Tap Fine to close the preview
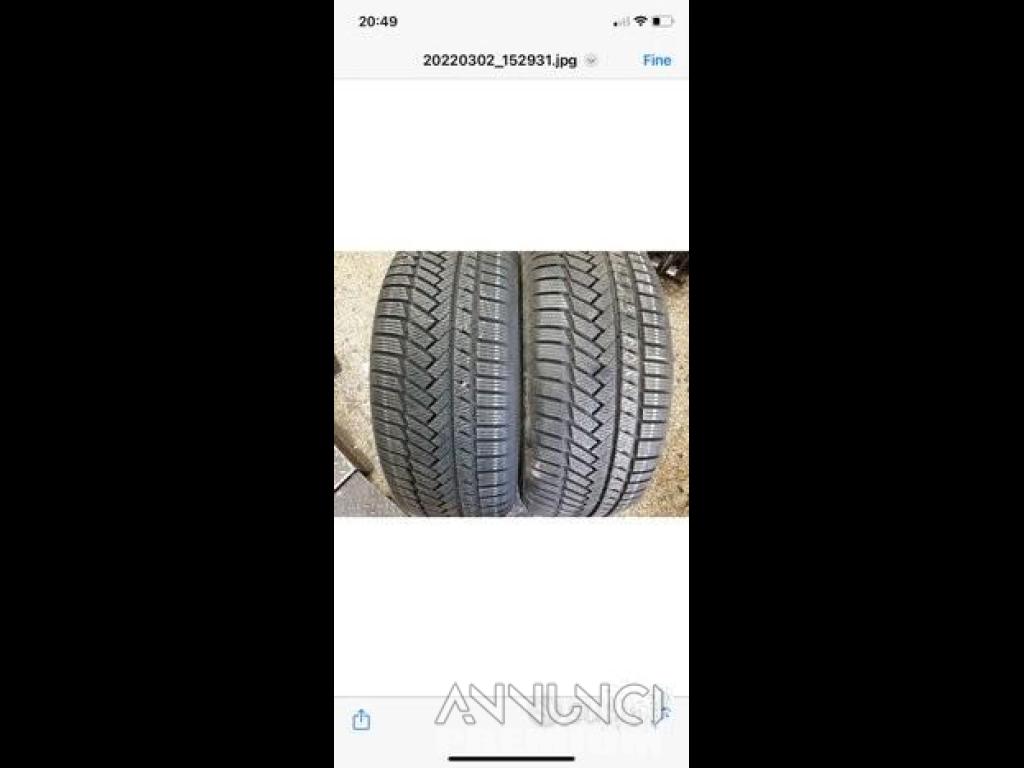Screen dimensions: 1024x768 tap(656, 60)
